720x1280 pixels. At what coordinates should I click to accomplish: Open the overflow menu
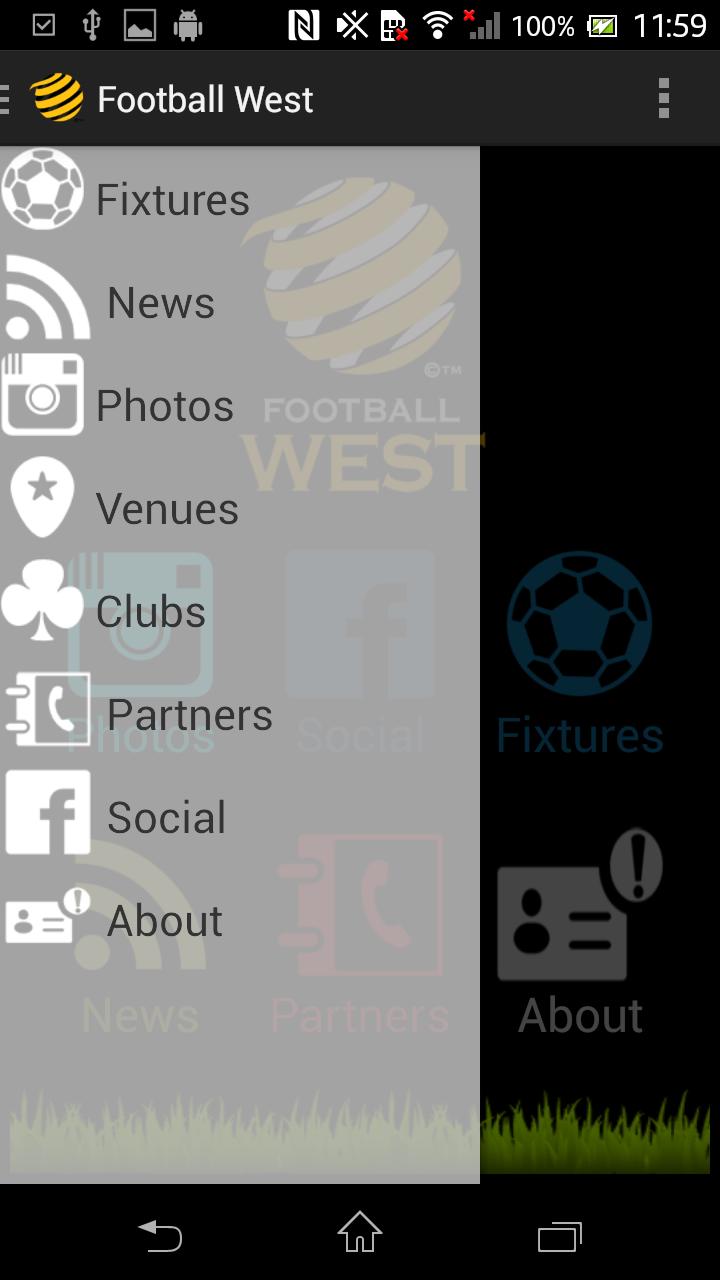click(x=663, y=99)
